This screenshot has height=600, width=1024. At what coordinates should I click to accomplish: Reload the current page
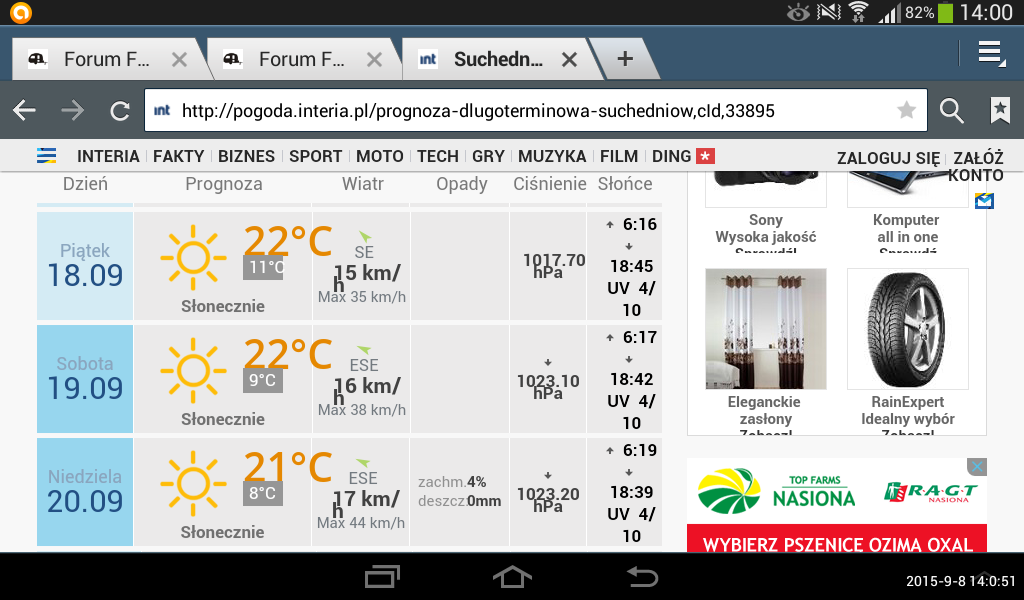point(120,110)
